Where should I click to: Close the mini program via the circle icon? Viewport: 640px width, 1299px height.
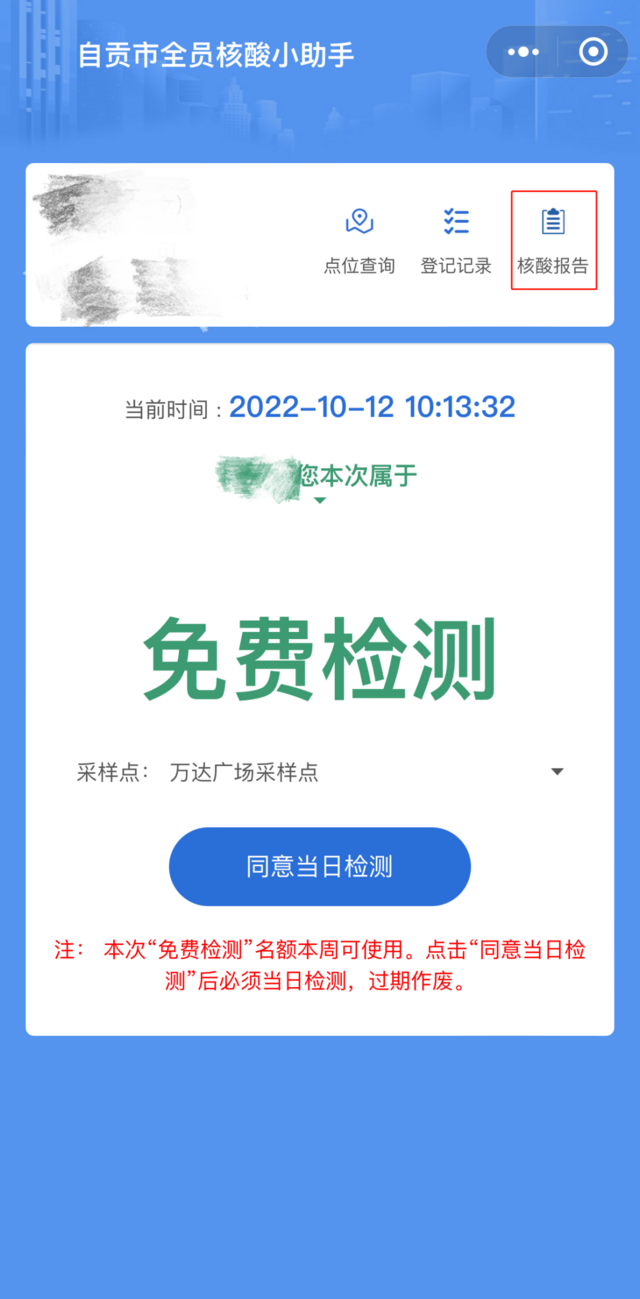pos(593,52)
